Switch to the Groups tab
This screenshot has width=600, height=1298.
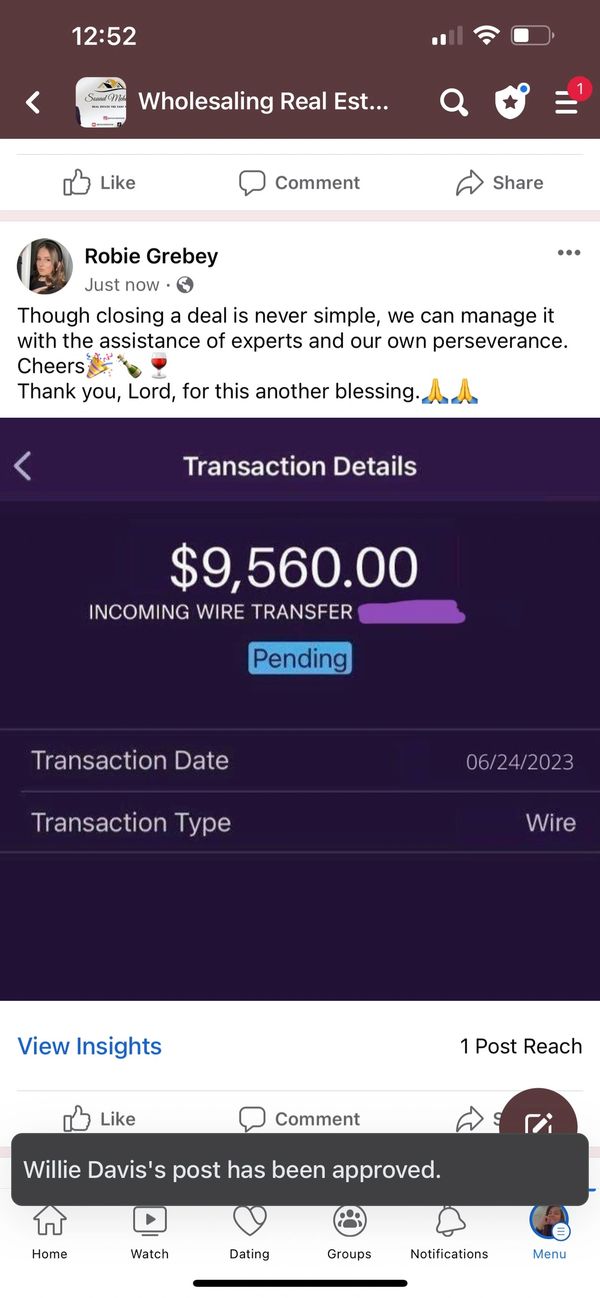tap(349, 1232)
